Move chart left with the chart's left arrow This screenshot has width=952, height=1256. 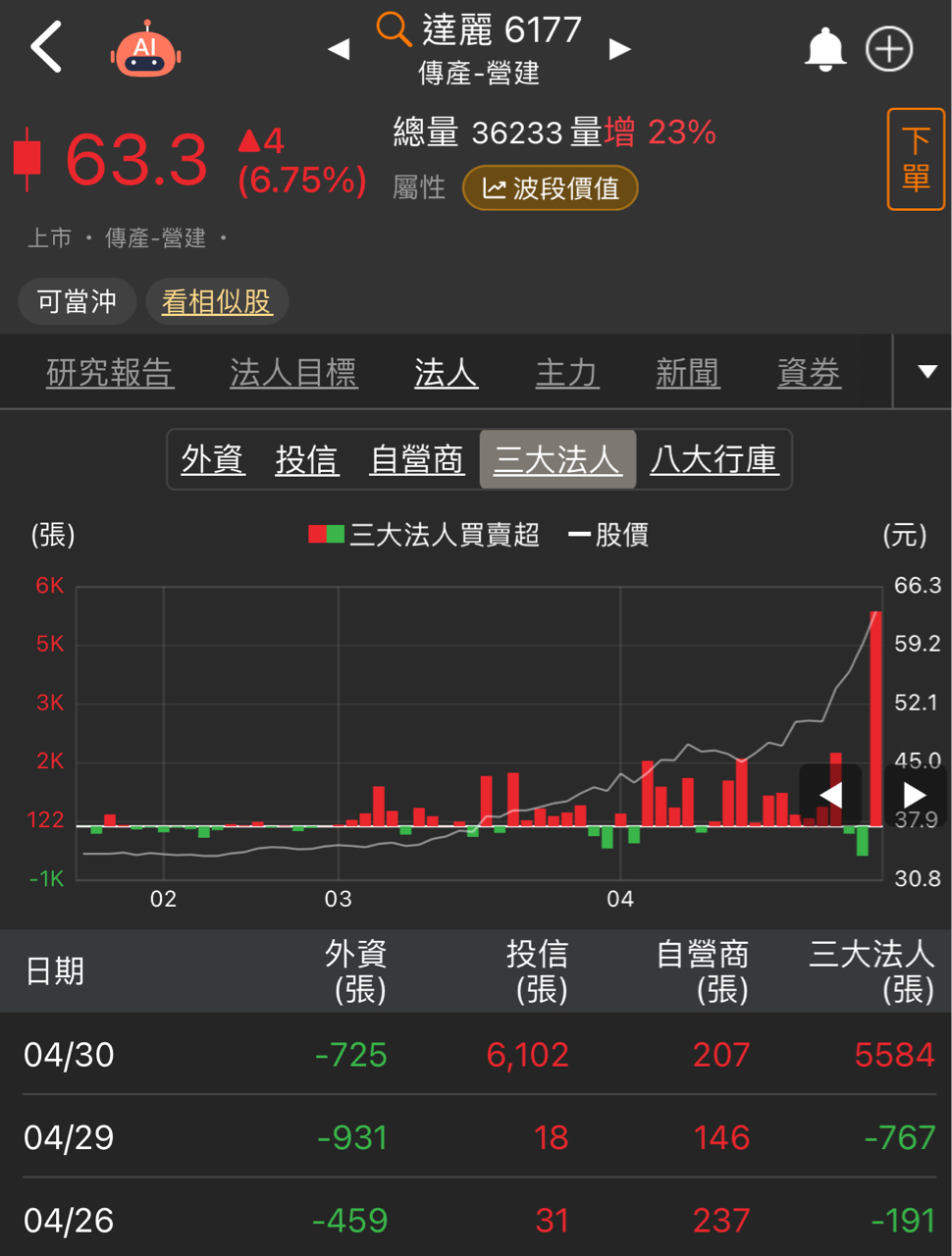coord(830,795)
